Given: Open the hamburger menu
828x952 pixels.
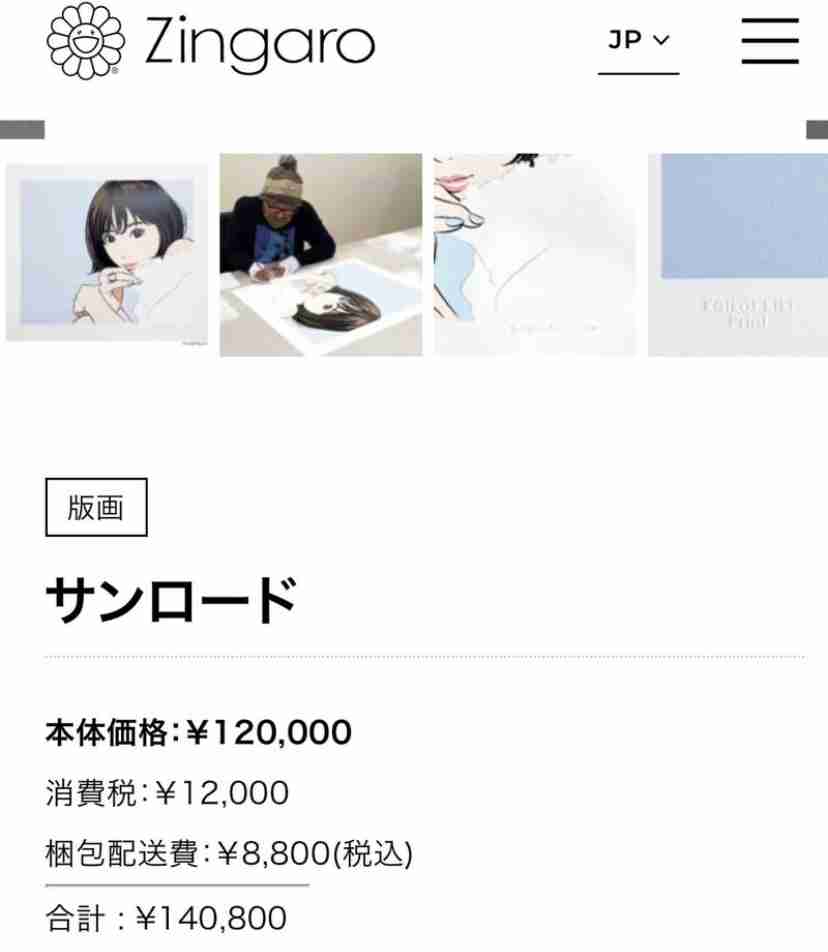Looking at the screenshot, I should (769, 41).
